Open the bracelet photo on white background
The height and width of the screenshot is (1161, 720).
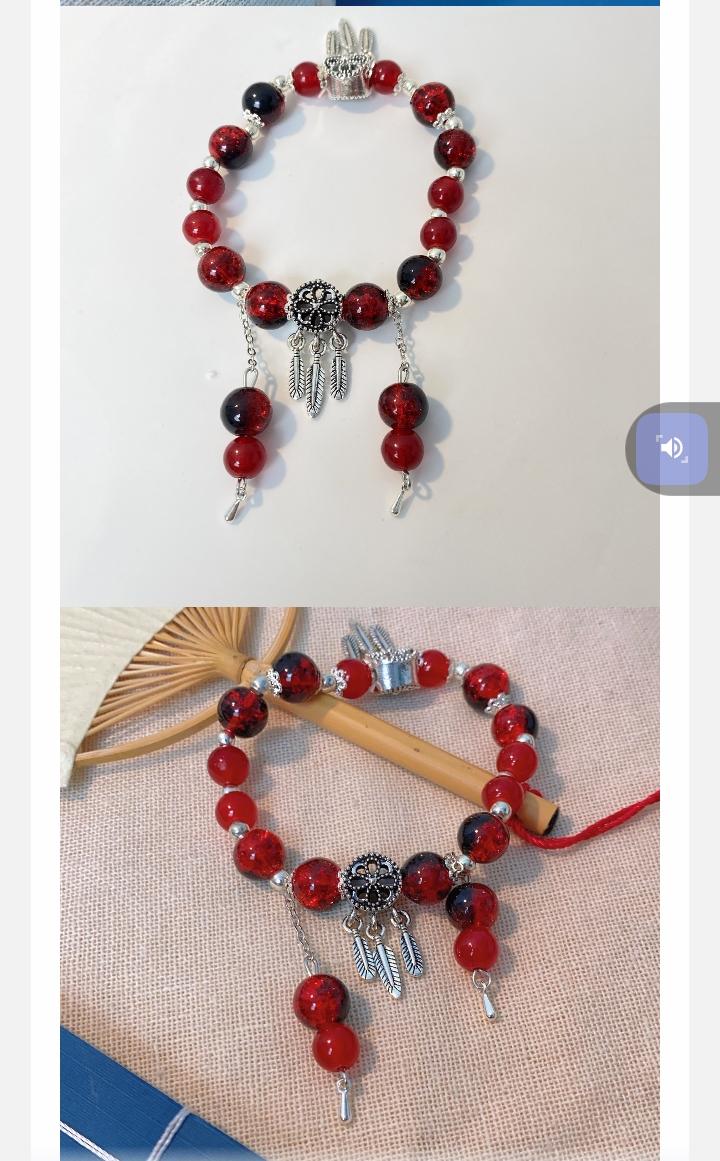click(x=360, y=306)
